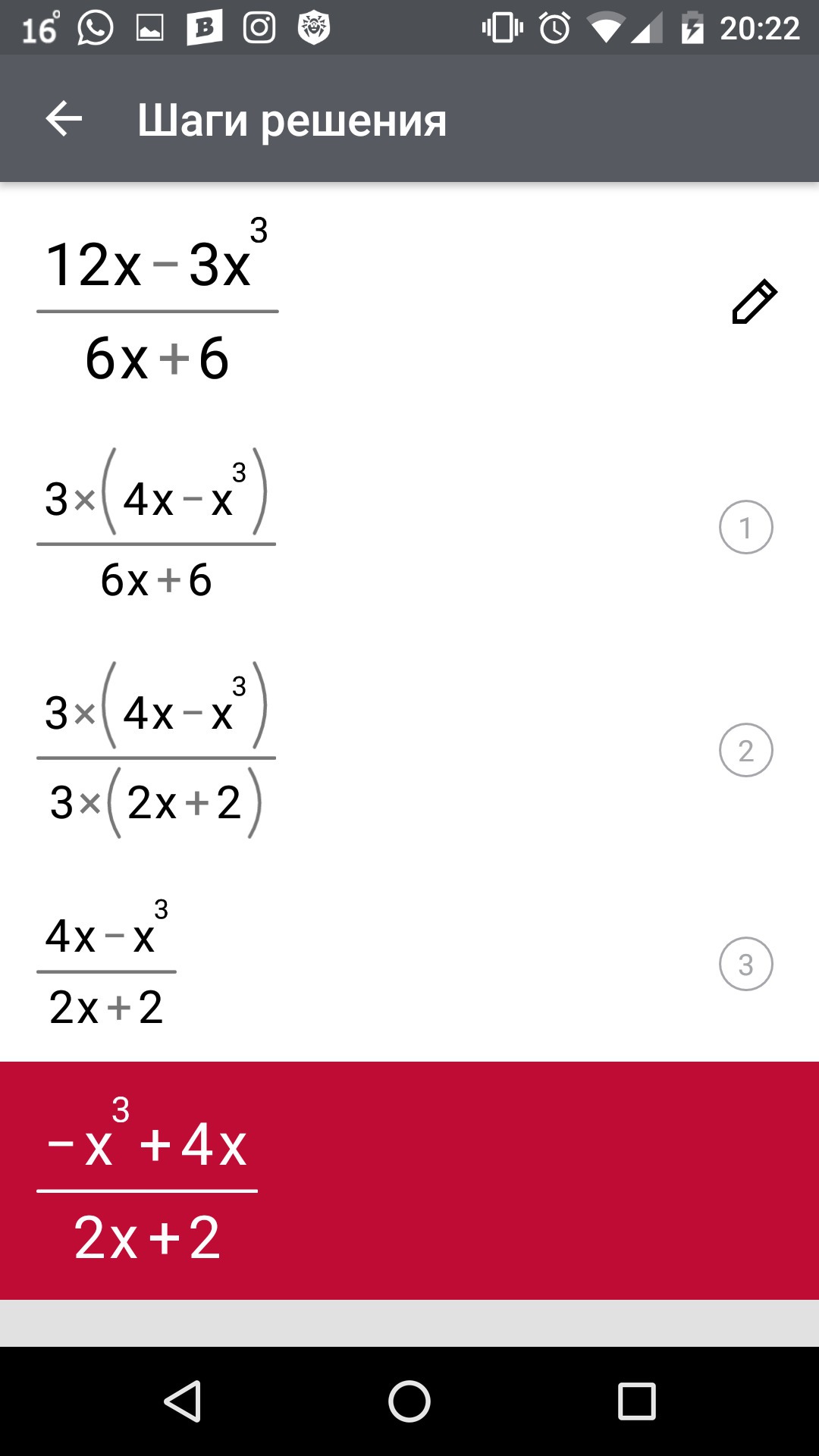The height and width of the screenshot is (1456, 819).
Task: Tap the system home button
Action: click(409, 1401)
